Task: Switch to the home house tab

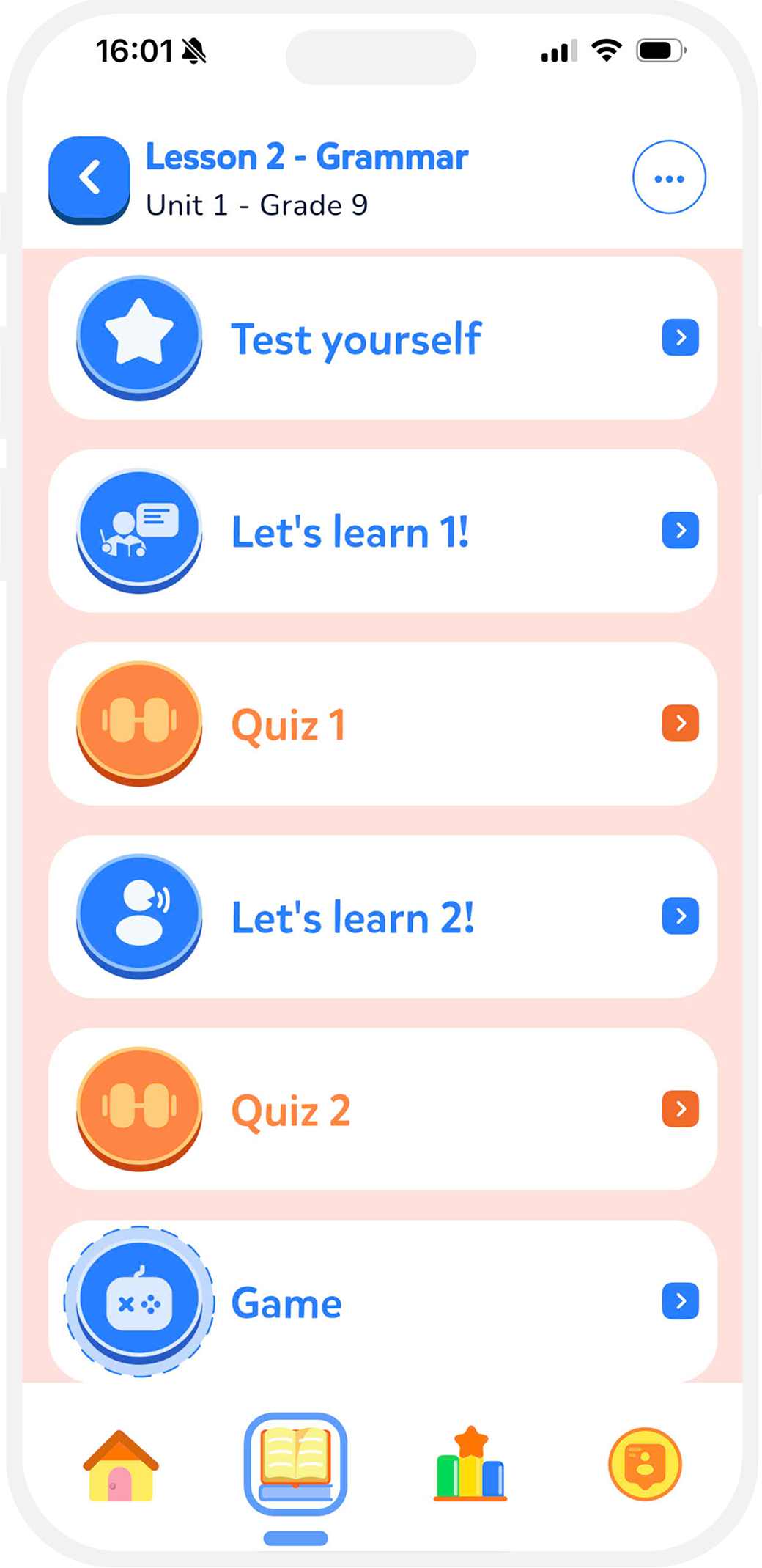Action: pyautogui.click(x=121, y=1466)
